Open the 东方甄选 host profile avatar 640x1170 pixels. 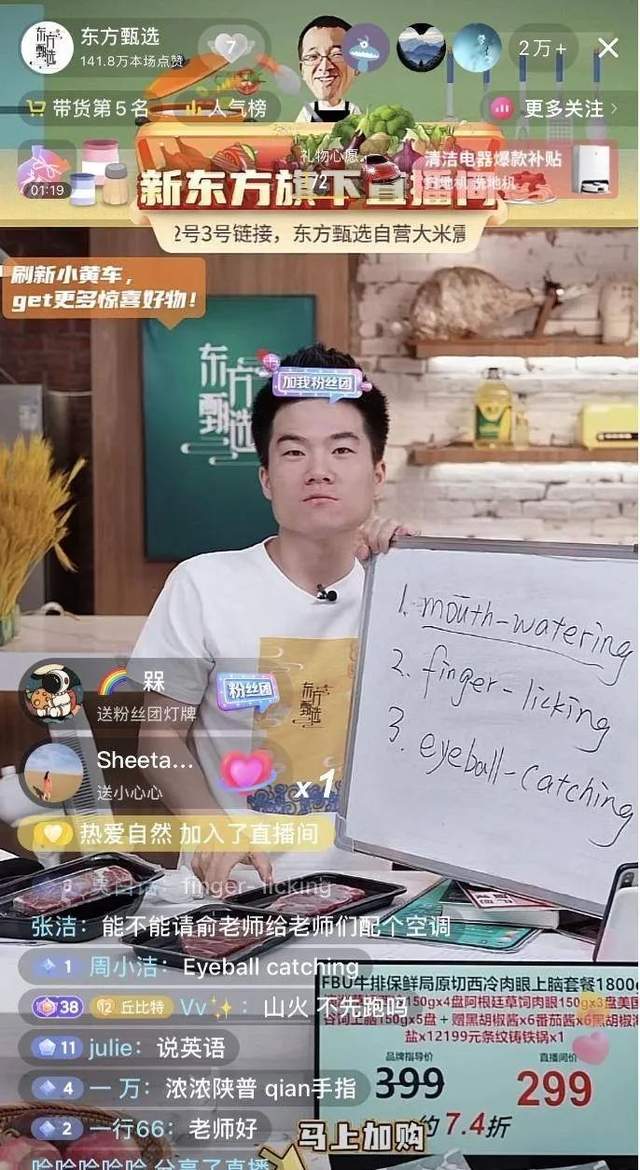pos(47,48)
